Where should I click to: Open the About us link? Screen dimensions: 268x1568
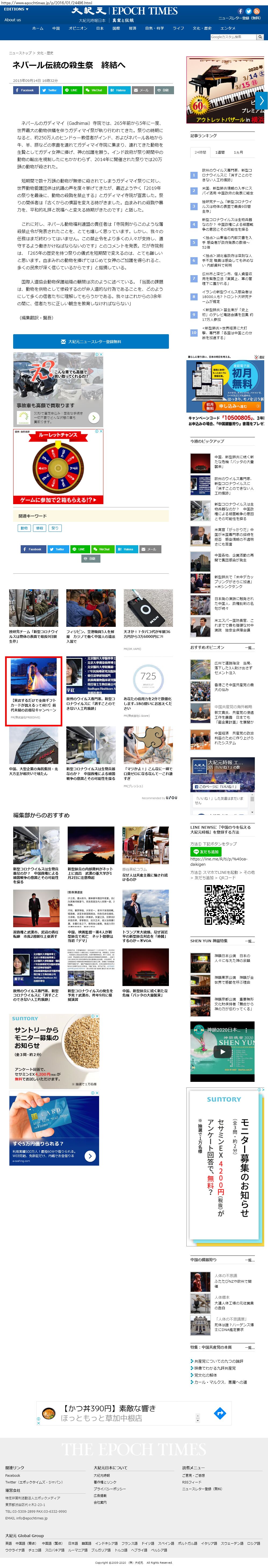[x=12, y=20]
